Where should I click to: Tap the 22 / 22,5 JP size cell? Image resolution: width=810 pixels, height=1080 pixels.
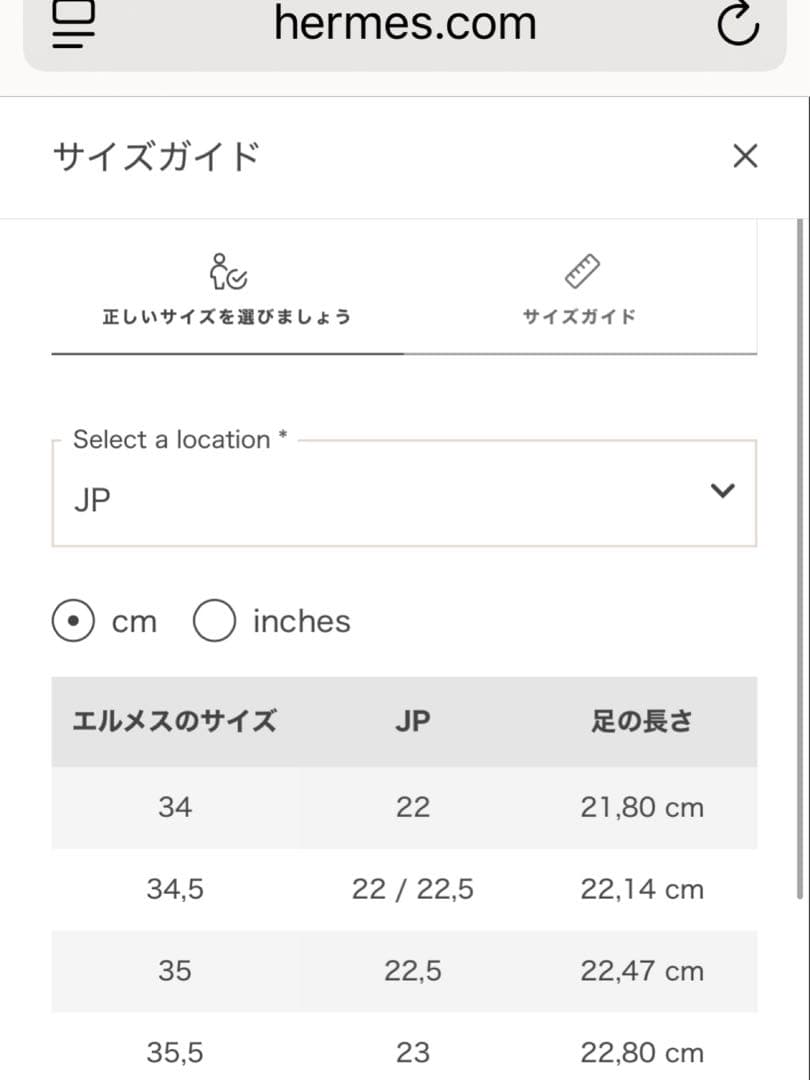pyautogui.click(x=412, y=889)
